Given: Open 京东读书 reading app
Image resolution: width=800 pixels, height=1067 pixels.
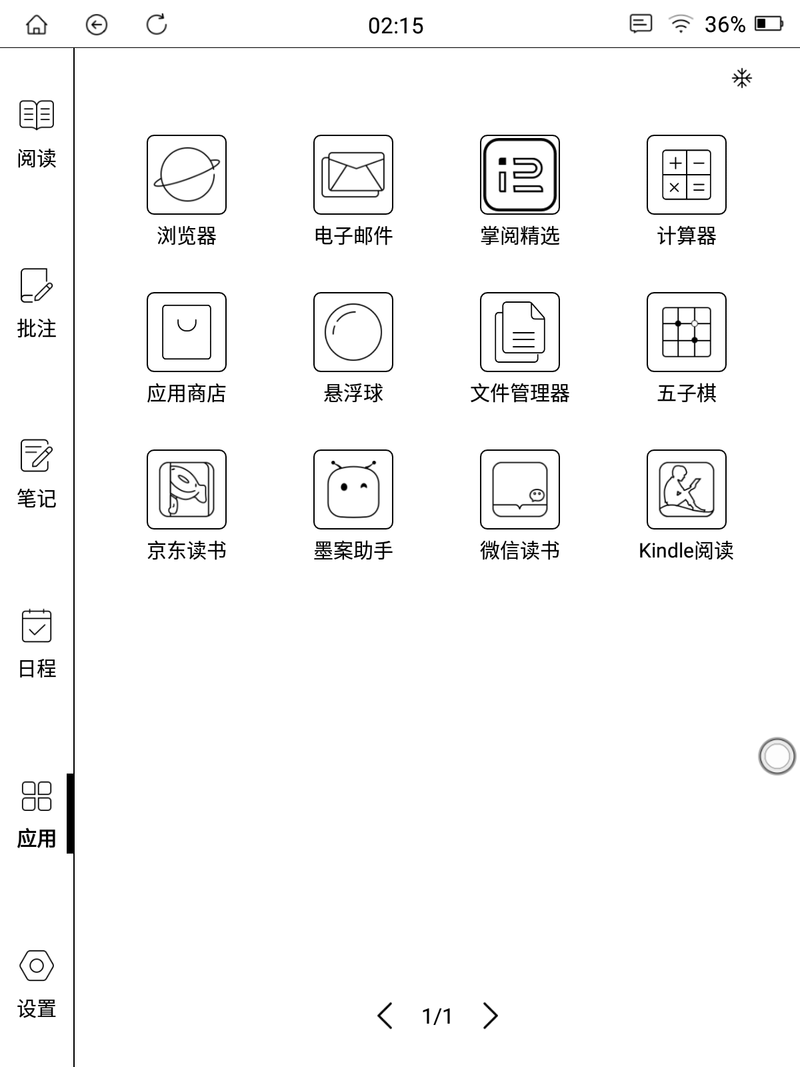Looking at the screenshot, I should click(186, 489).
